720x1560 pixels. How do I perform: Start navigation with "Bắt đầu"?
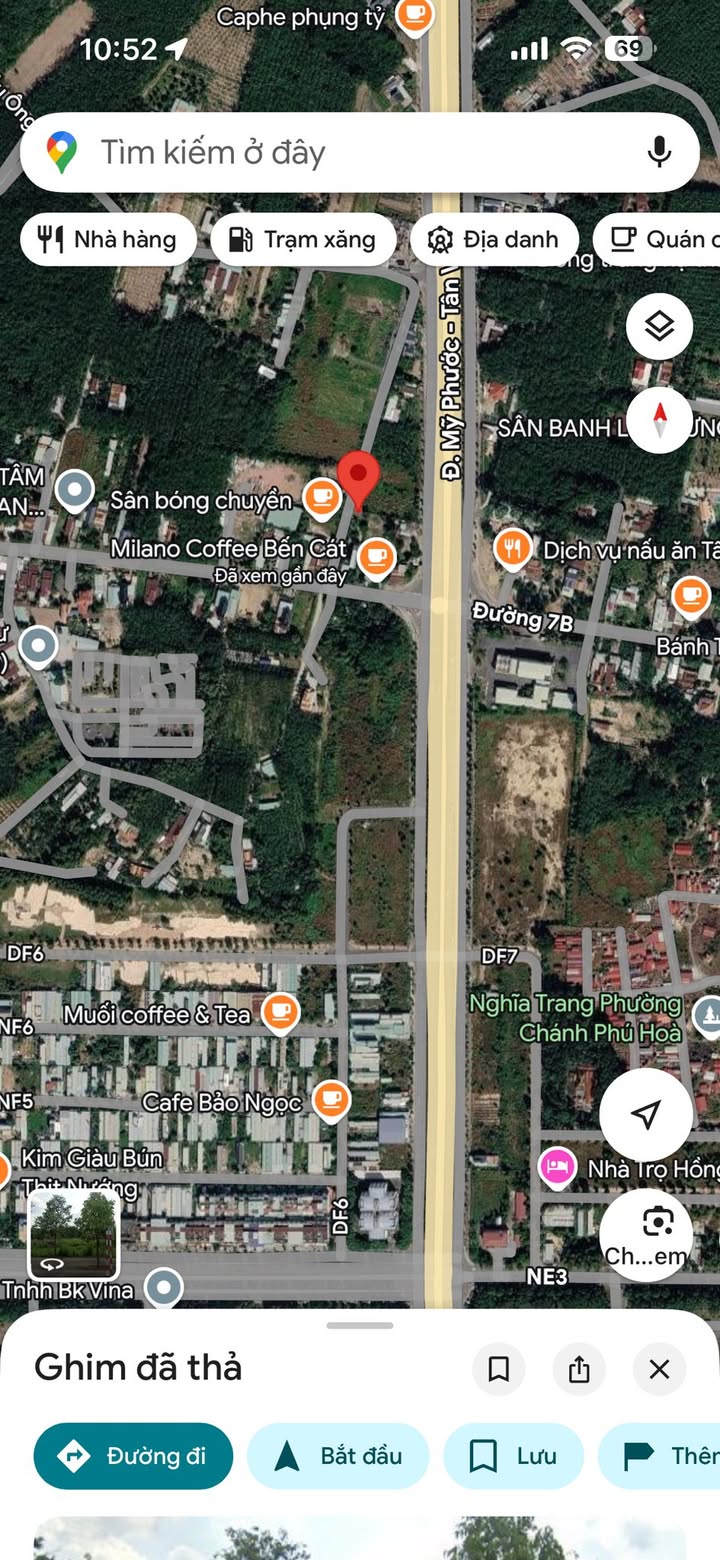pos(338,1456)
